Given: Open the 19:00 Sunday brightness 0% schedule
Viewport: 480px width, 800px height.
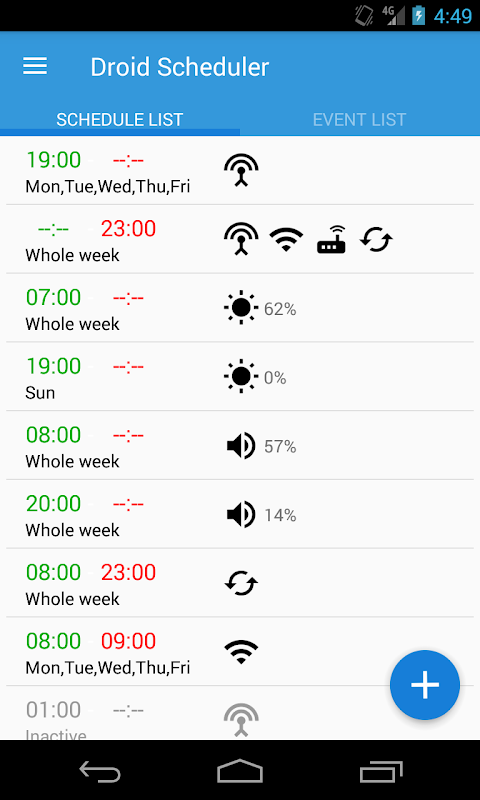Looking at the screenshot, I should click(240, 377).
